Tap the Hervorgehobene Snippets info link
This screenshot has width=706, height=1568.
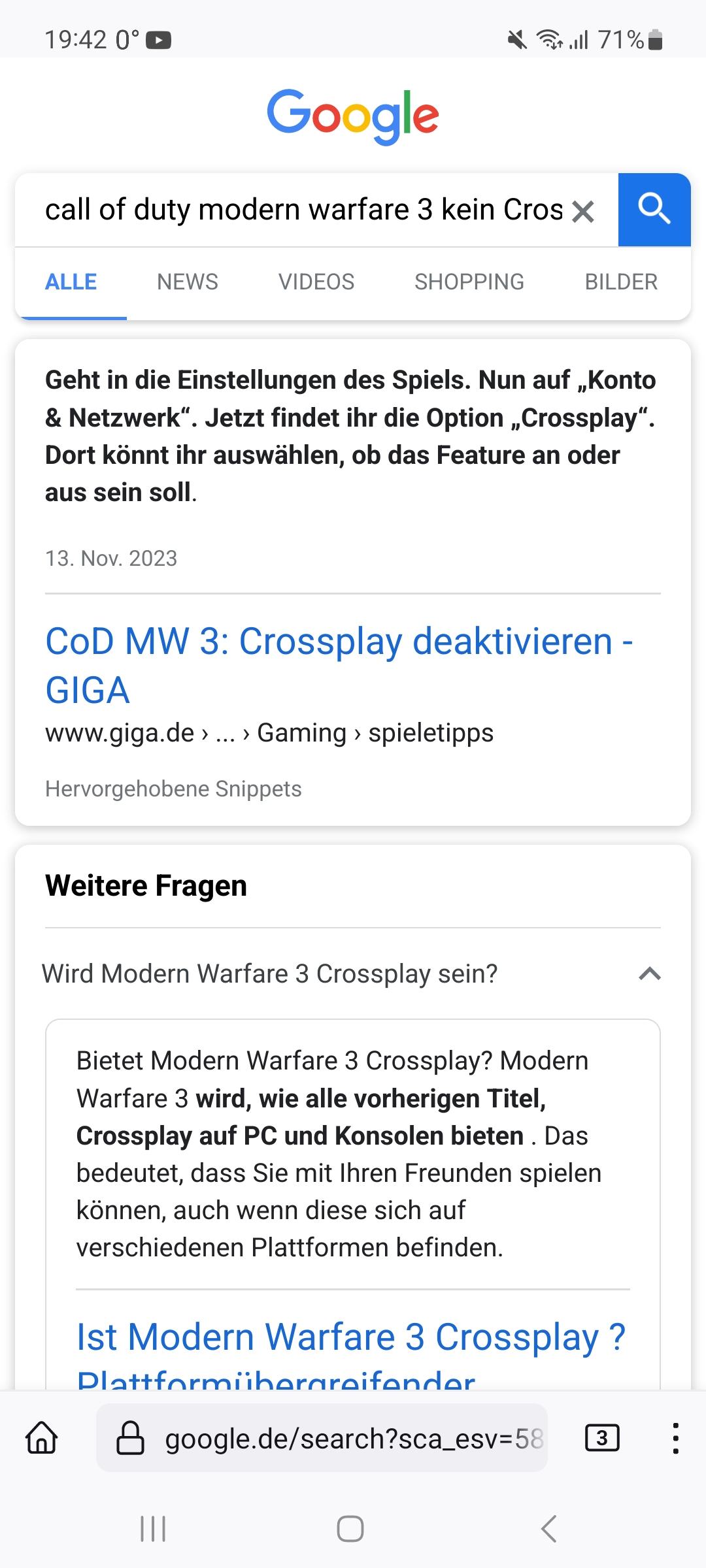point(173,789)
